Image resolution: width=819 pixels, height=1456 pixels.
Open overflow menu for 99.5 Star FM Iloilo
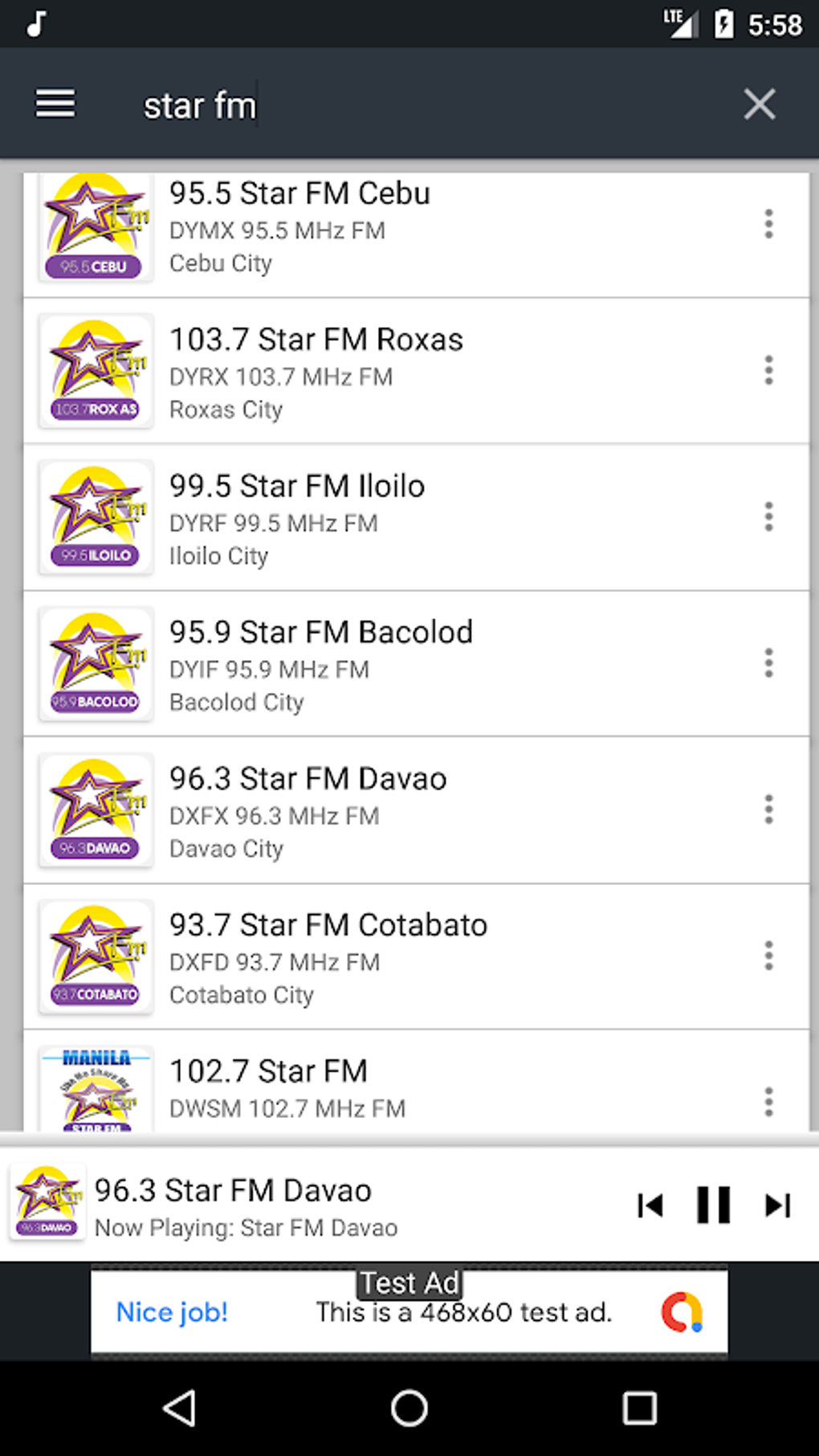click(768, 517)
